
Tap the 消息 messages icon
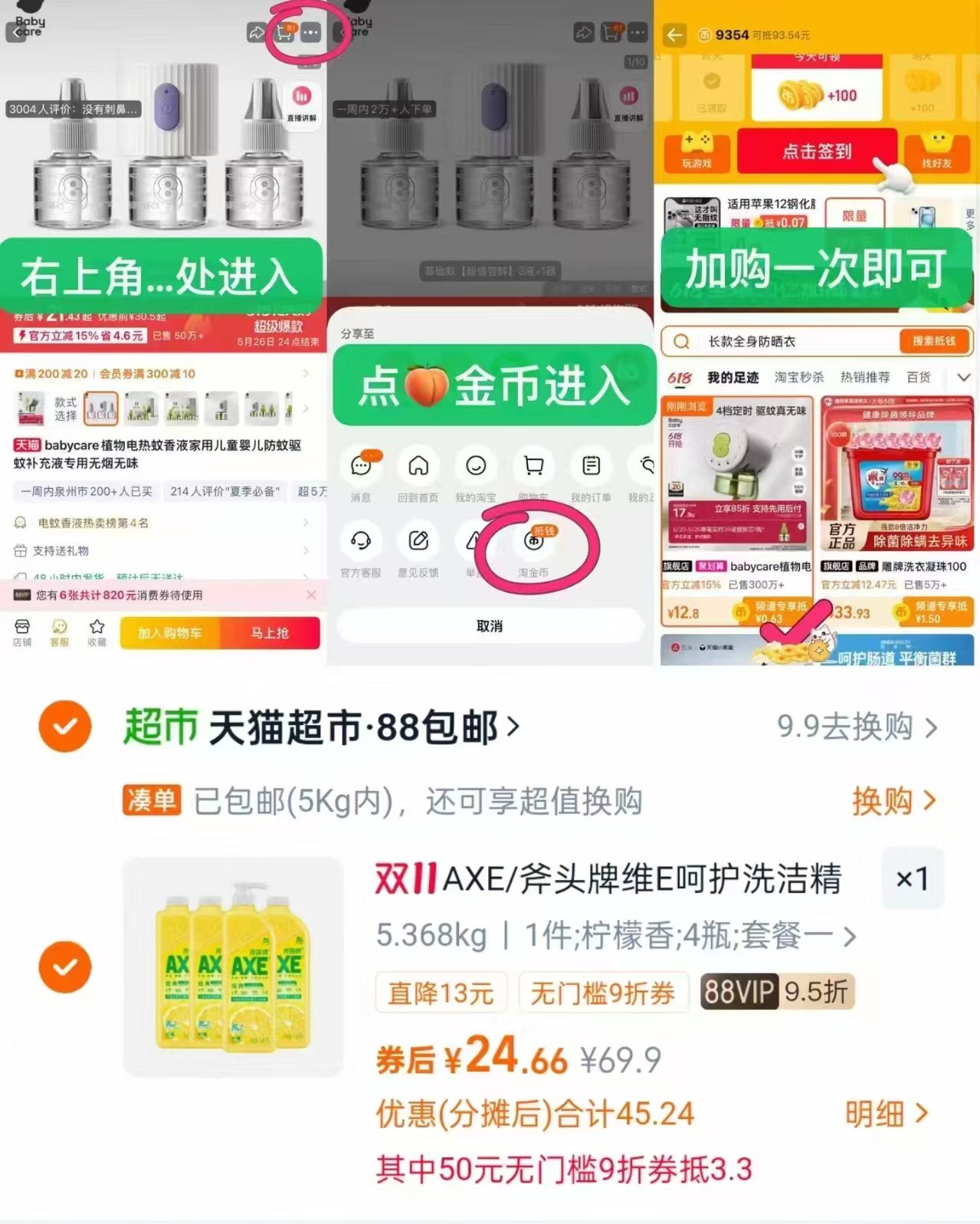[x=362, y=466]
